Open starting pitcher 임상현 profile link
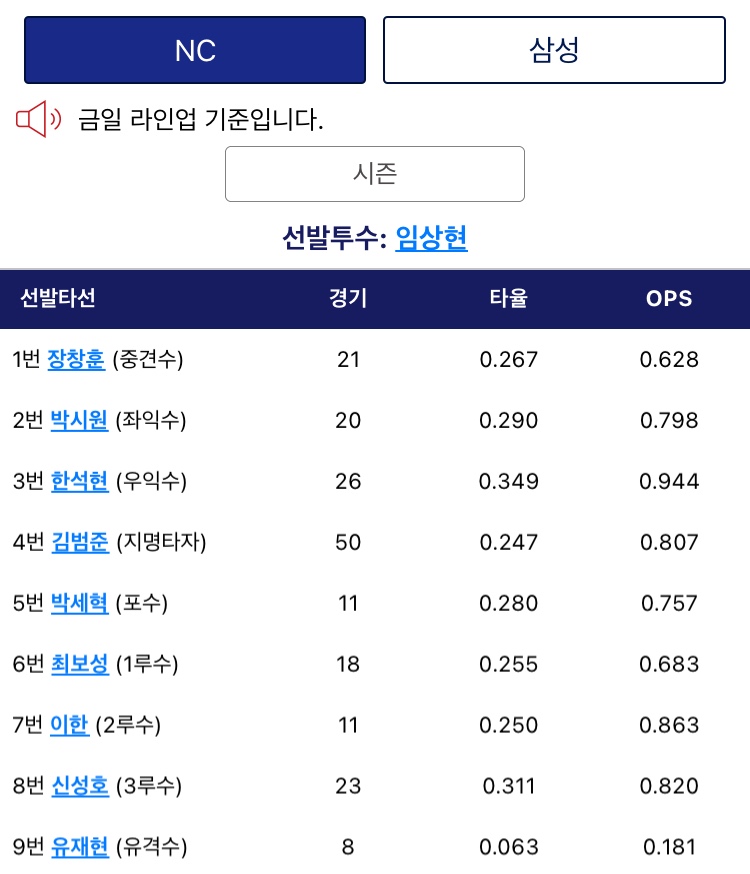This screenshot has height=874, width=750. click(431, 238)
